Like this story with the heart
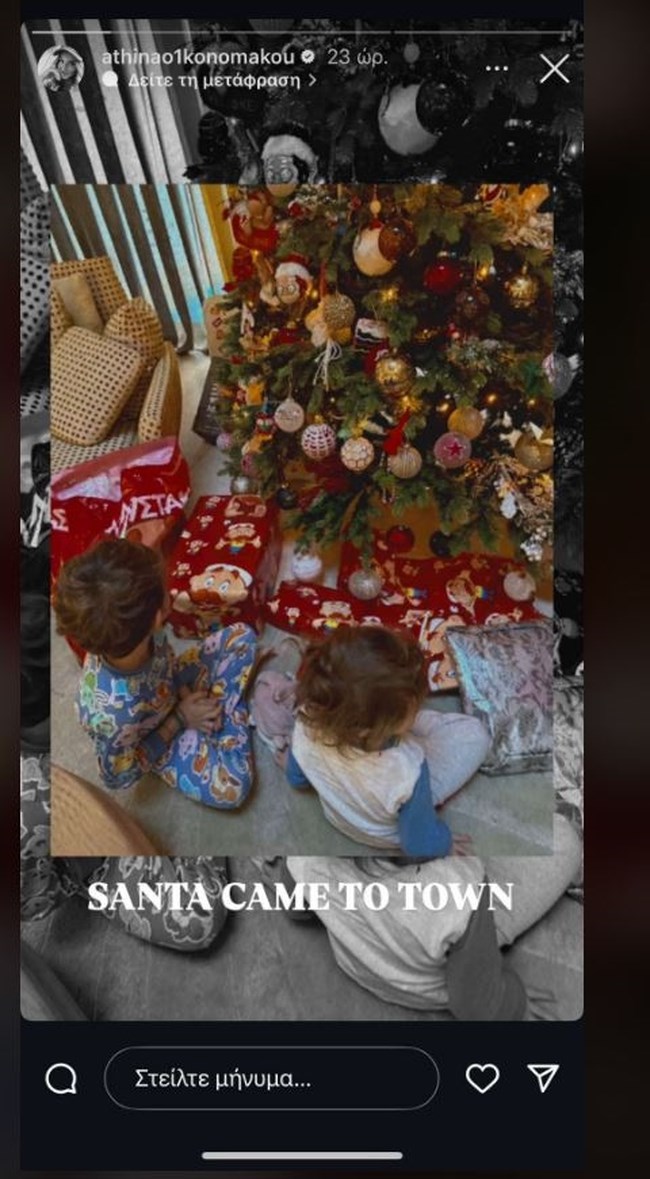The image size is (650, 1179). (x=482, y=1077)
